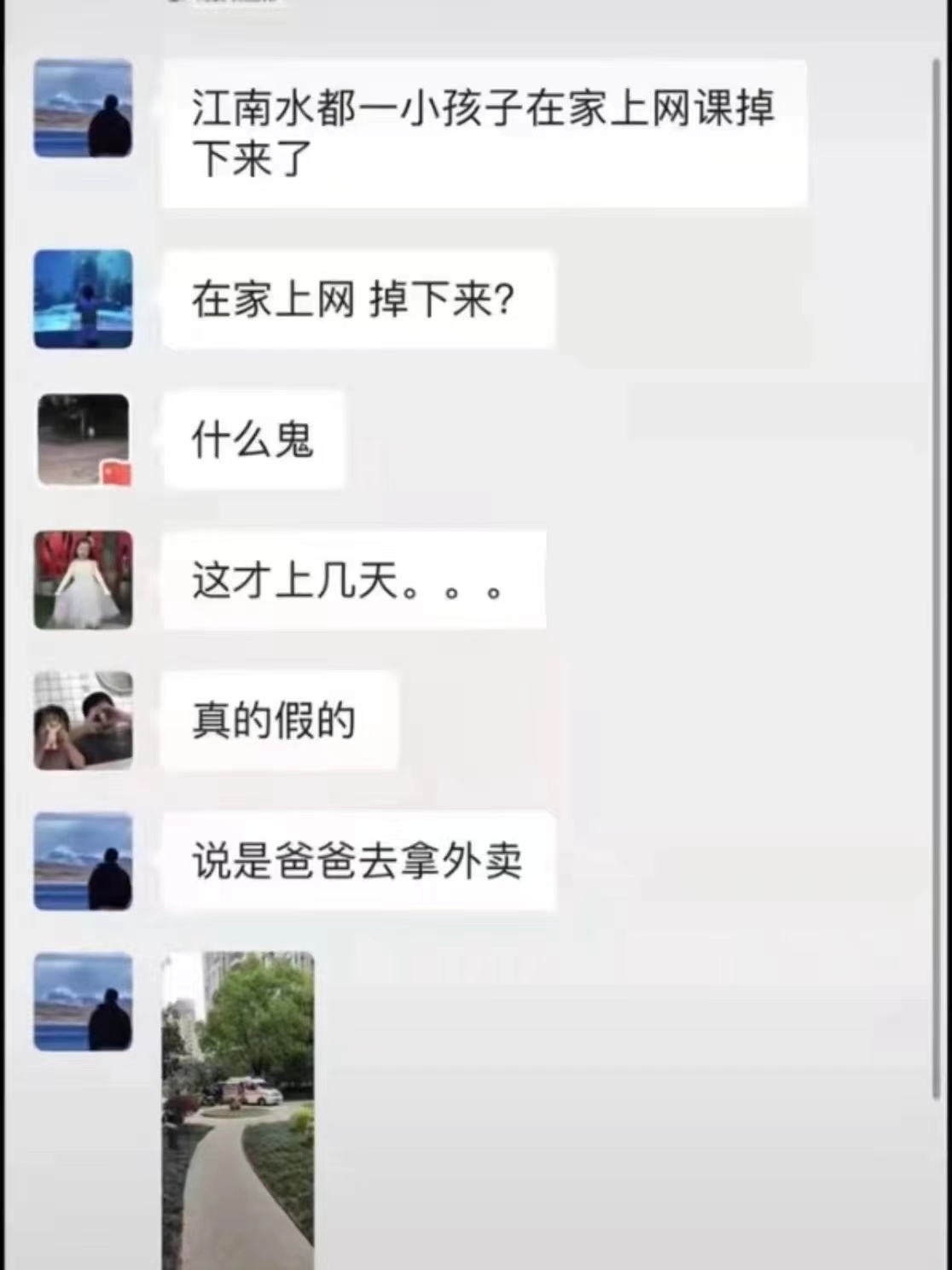Image resolution: width=952 pixels, height=1270 pixels.
Task: Open the avatar beside the 什么鬼 message
Action: [x=84, y=440]
